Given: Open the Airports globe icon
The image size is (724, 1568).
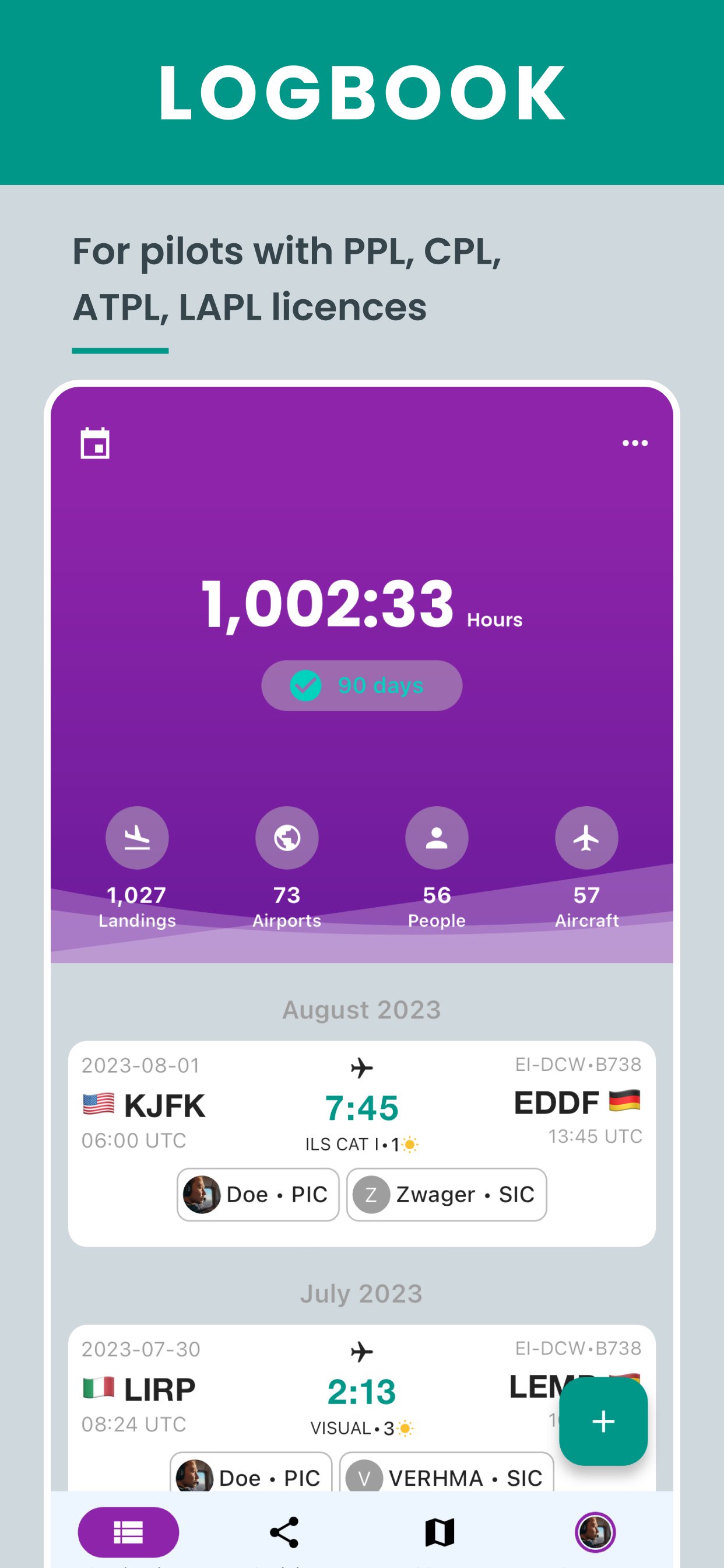Looking at the screenshot, I should (x=286, y=837).
